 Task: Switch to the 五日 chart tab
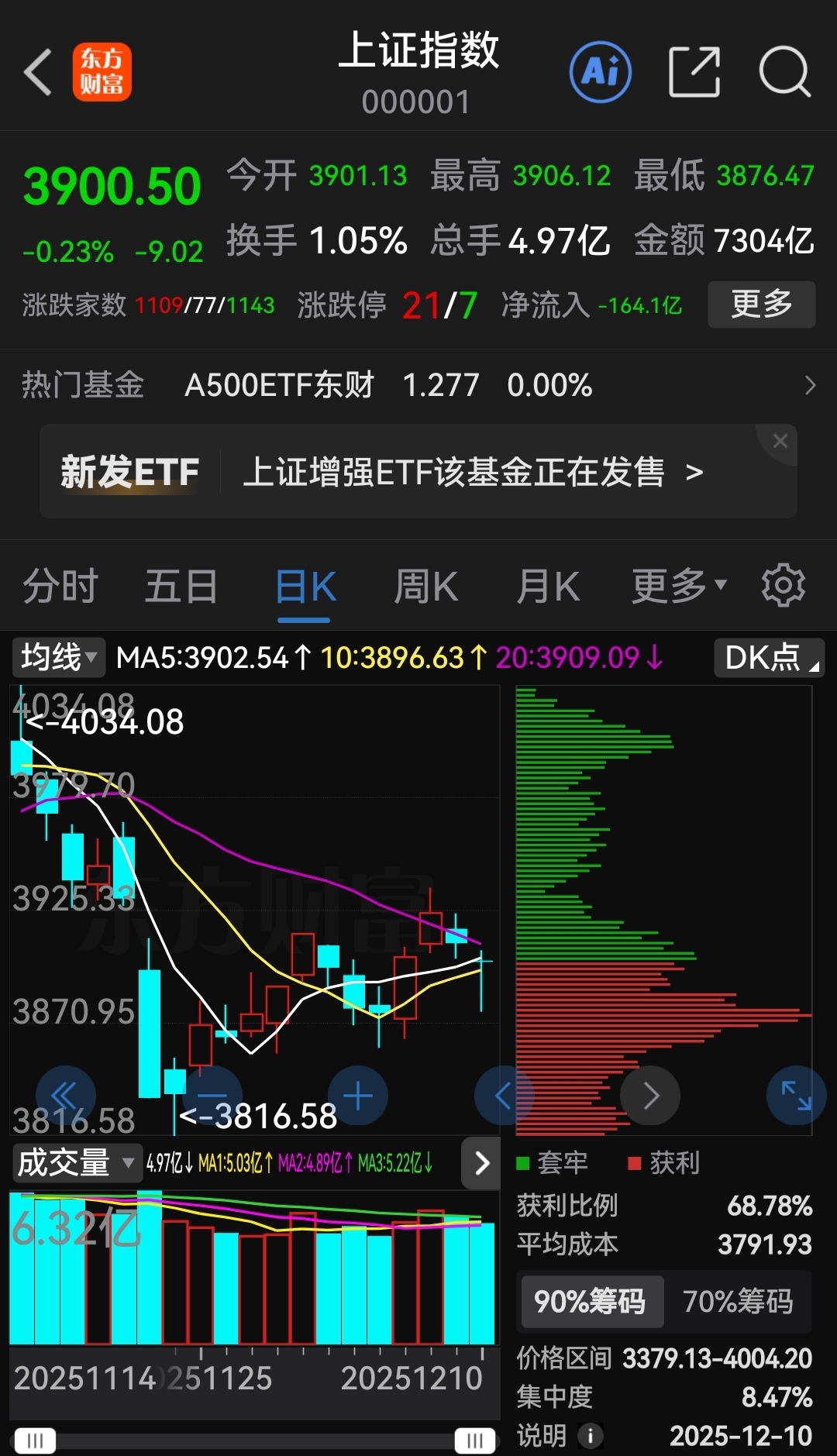(x=181, y=586)
